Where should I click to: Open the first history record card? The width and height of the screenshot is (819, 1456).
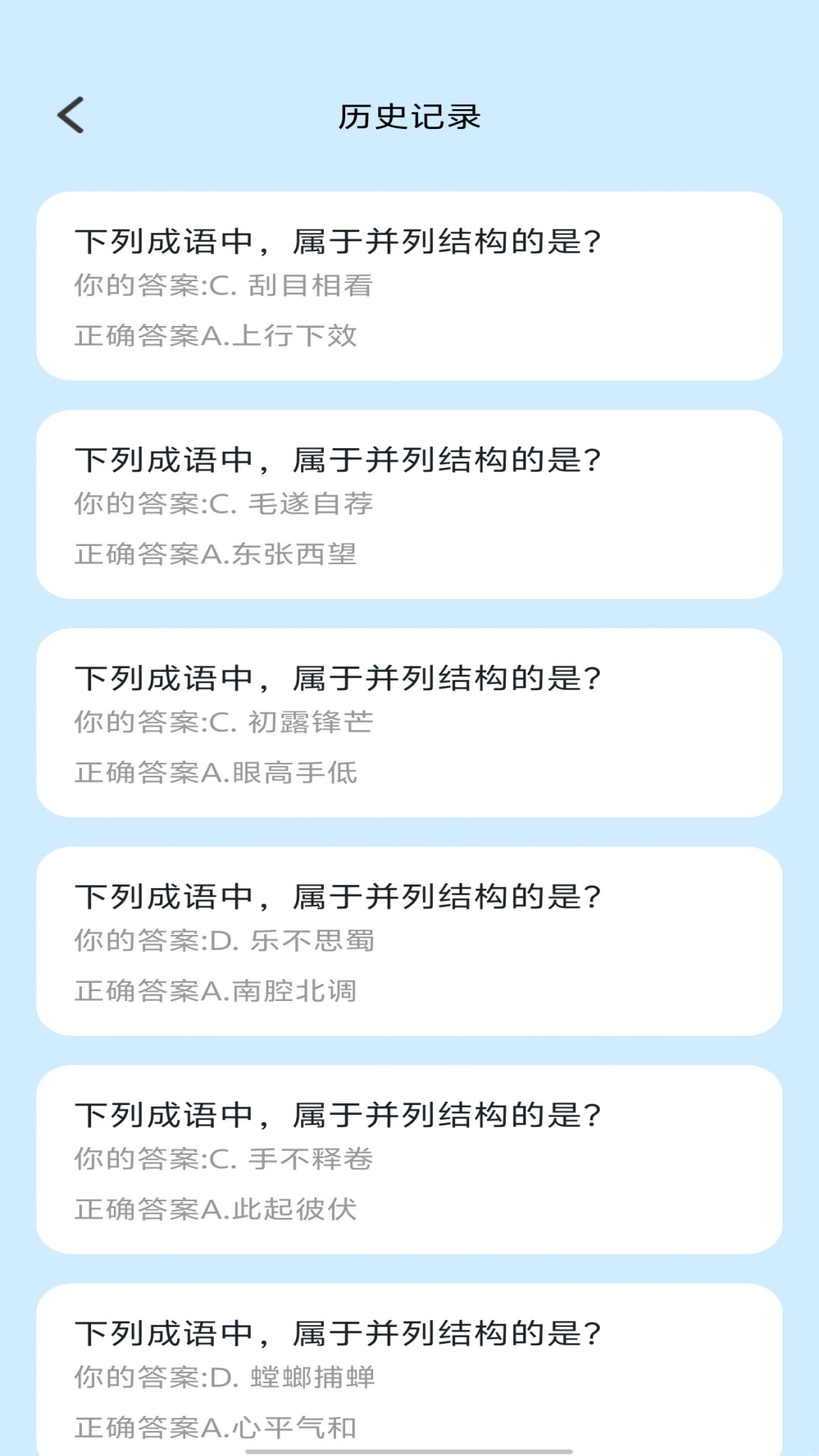409,288
